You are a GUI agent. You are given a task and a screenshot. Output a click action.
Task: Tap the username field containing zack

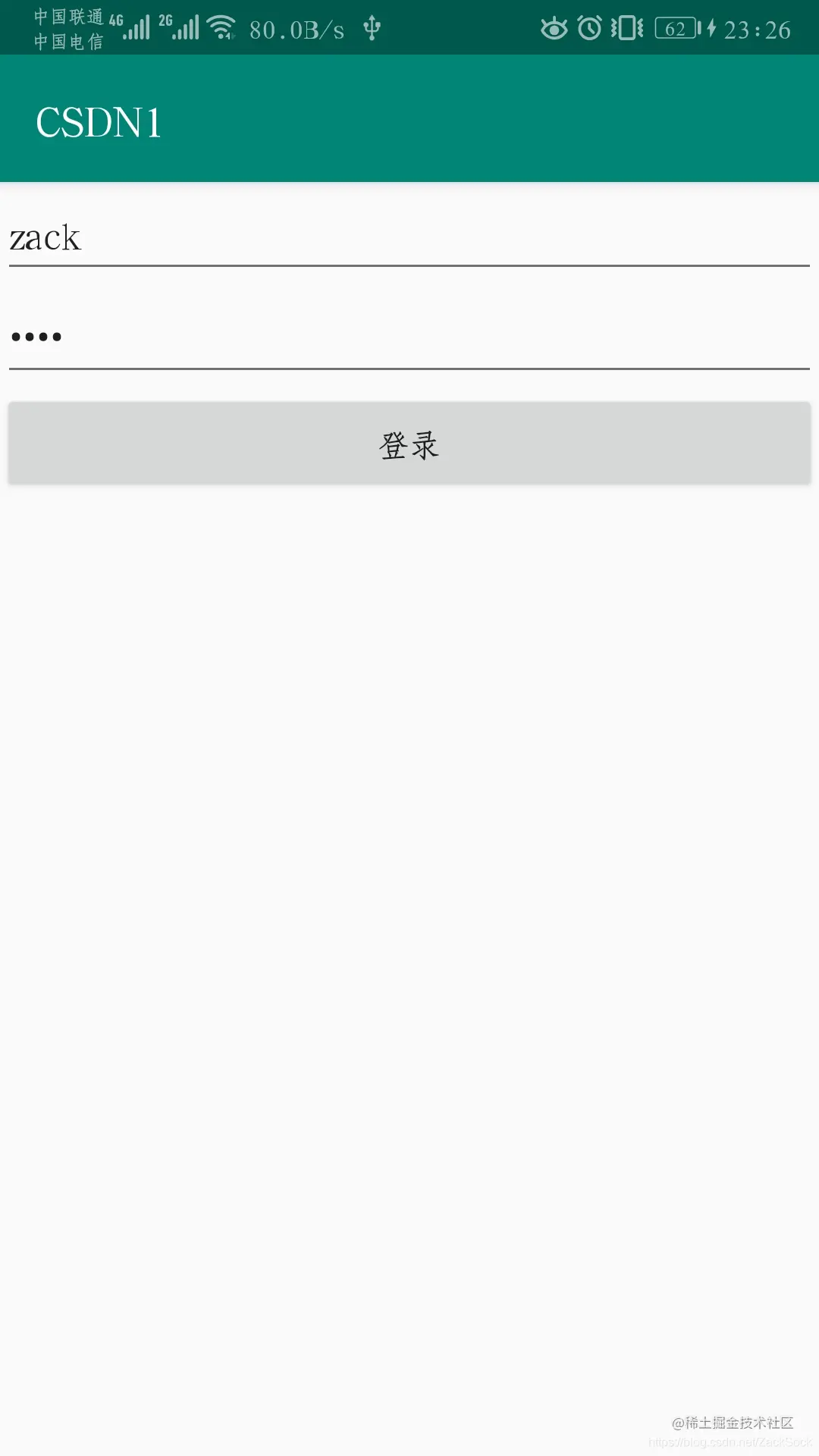click(409, 238)
